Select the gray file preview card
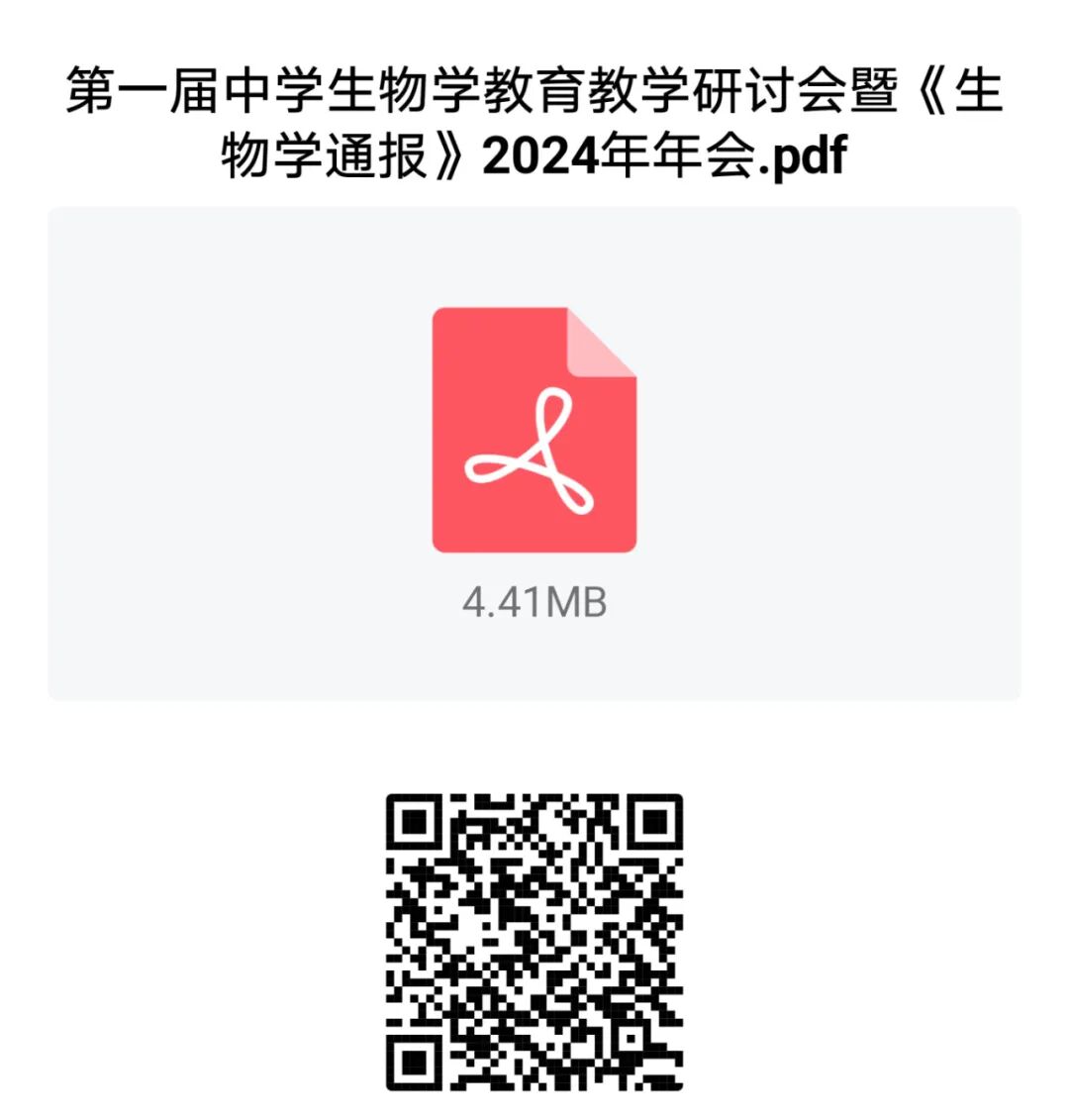The image size is (1069, 1120). coord(534,451)
